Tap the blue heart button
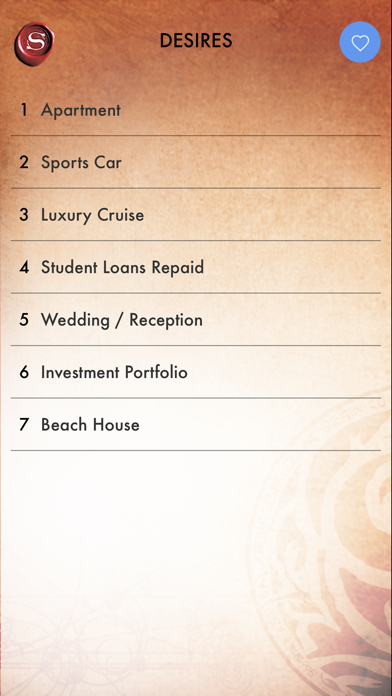Viewport: 392px width, 696px height. [x=360, y=42]
